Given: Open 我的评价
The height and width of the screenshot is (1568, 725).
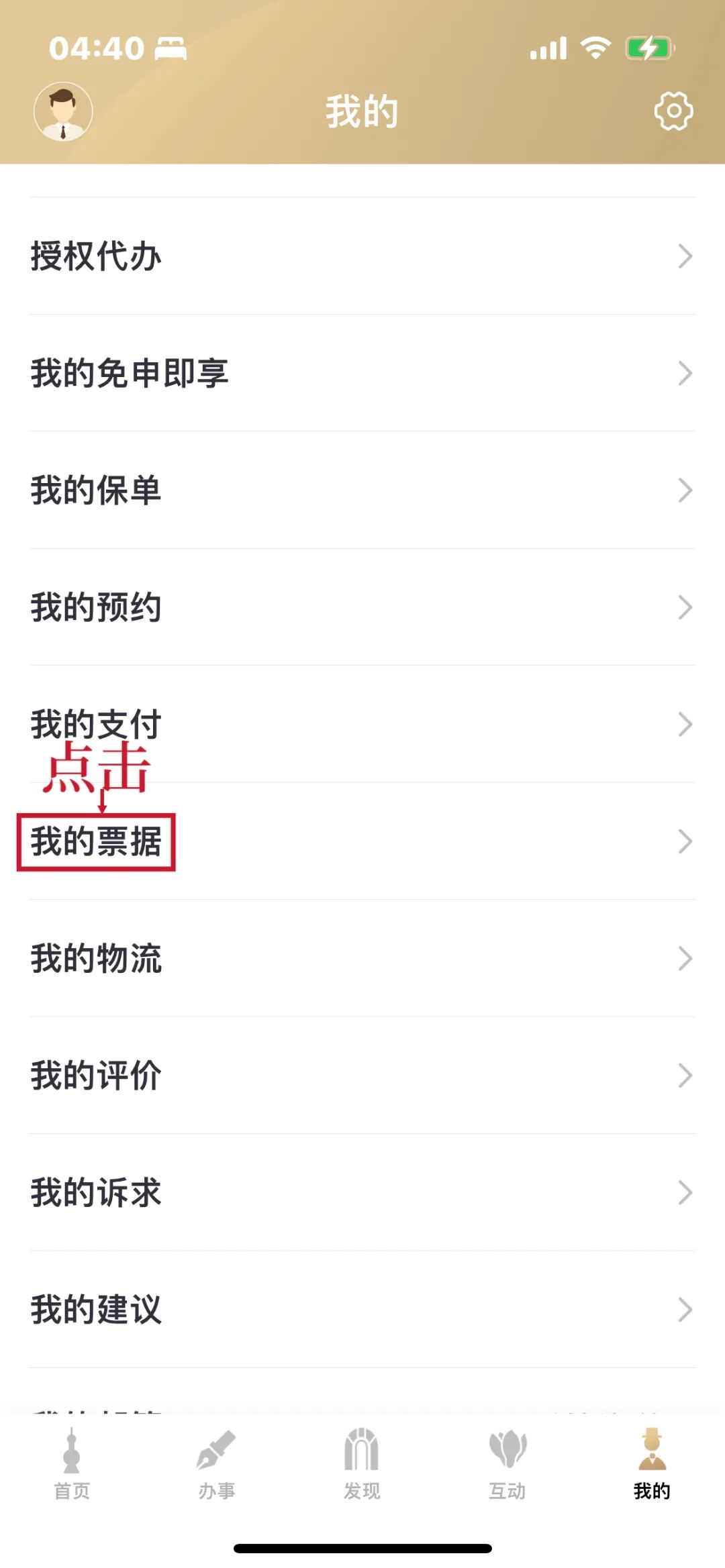Looking at the screenshot, I should coord(362,1076).
